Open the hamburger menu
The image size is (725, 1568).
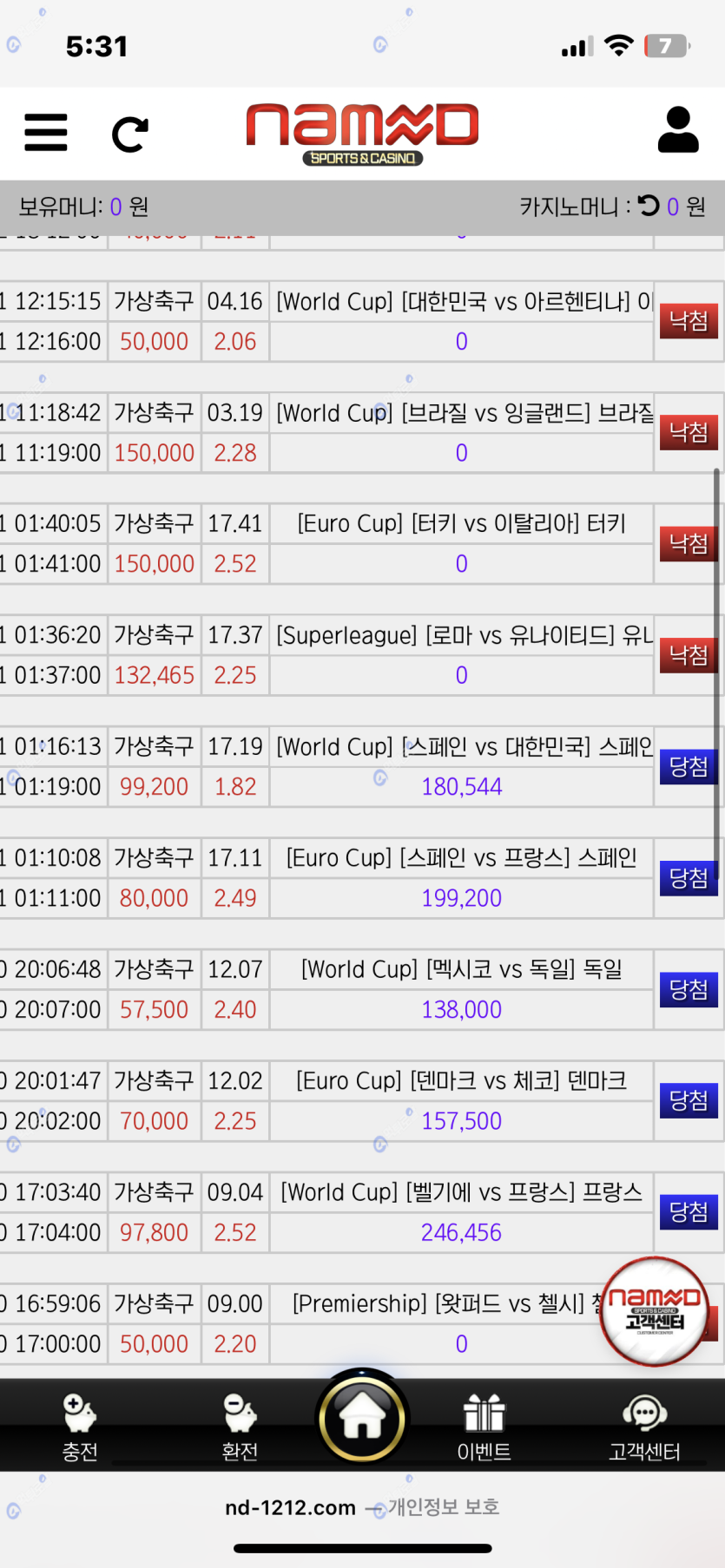[46, 133]
